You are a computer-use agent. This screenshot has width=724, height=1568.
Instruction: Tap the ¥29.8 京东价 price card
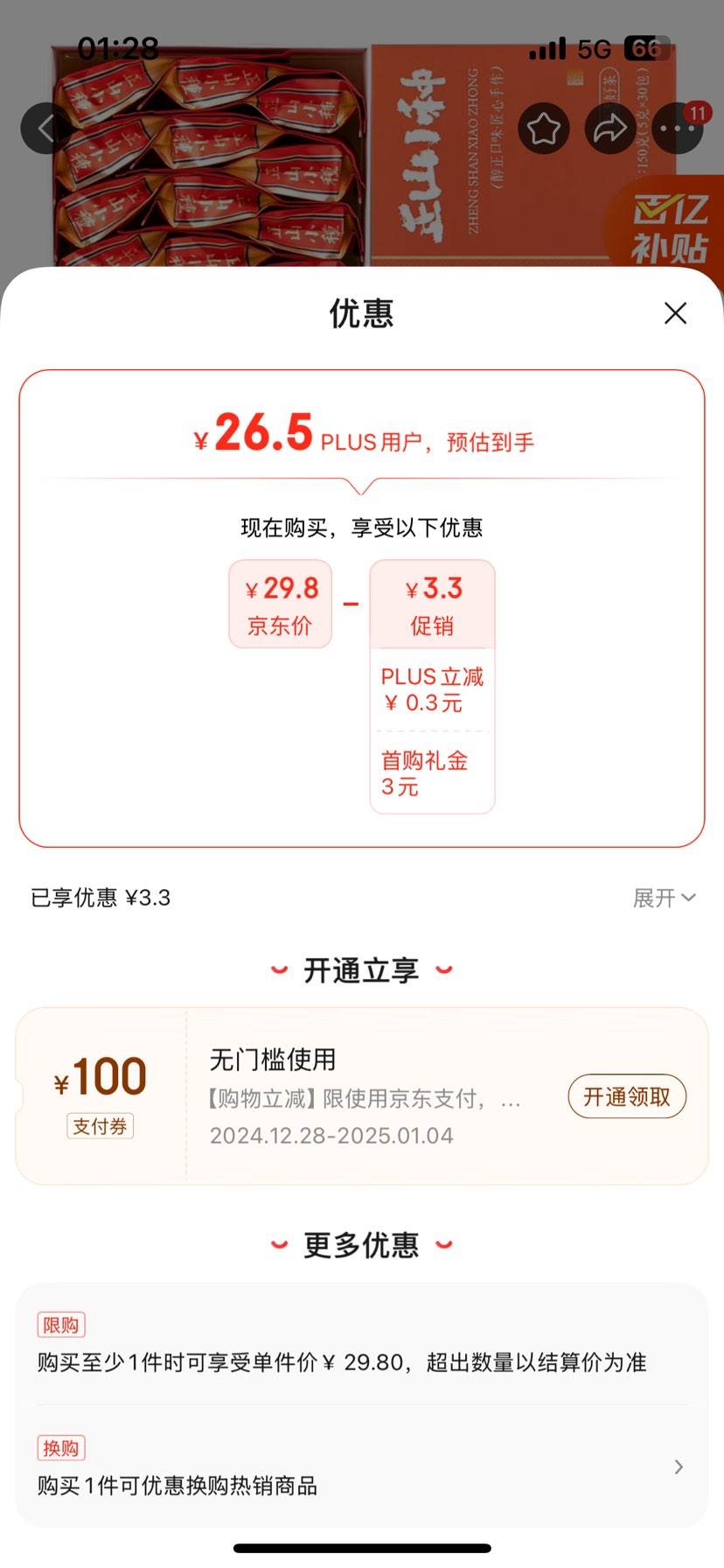click(280, 604)
